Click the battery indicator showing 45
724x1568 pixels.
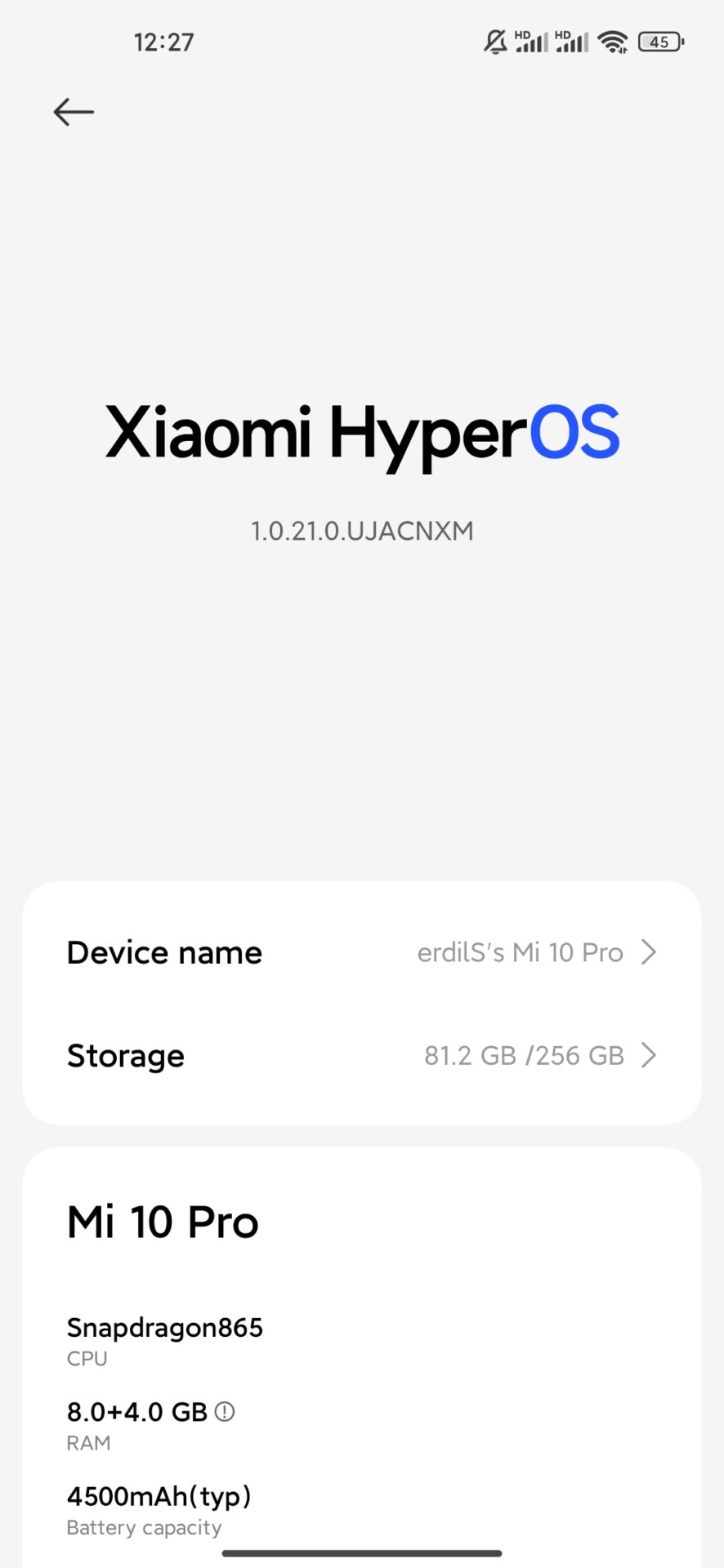pos(660,41)
